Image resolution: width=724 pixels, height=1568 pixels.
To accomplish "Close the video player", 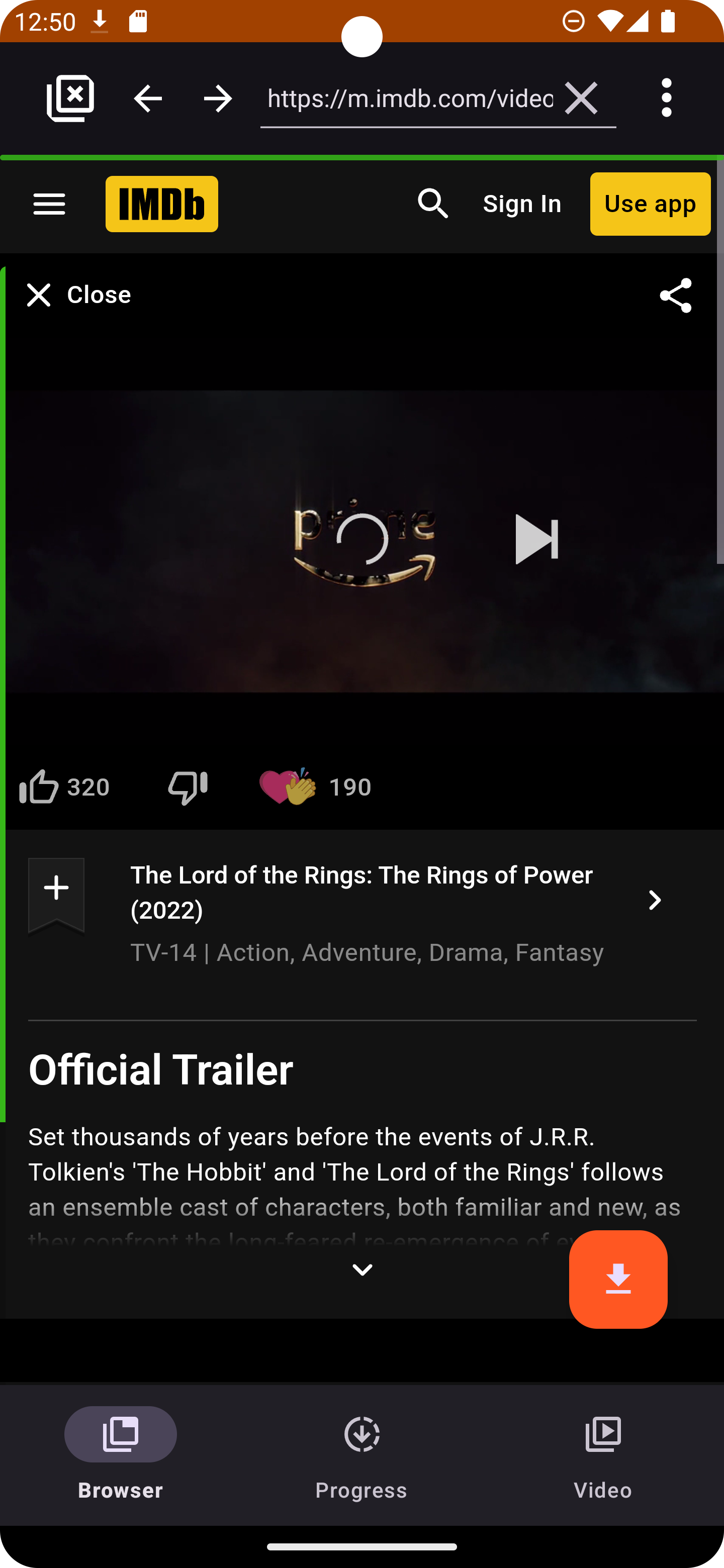I will pyautogui.click(x=78, y=295).
